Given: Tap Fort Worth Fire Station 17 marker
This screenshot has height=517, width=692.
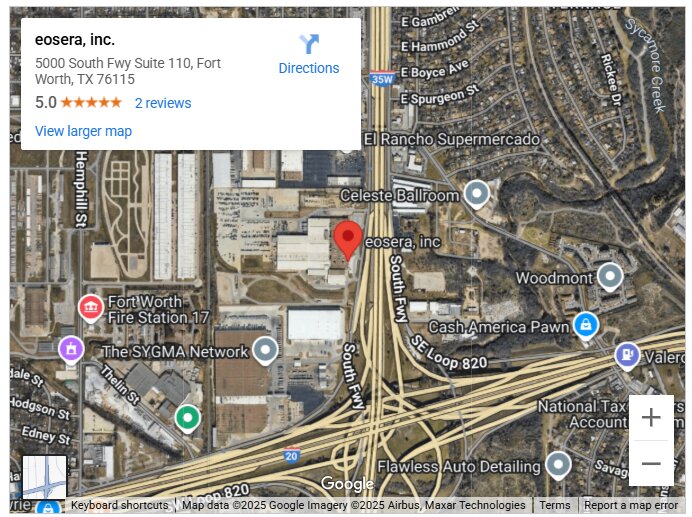Looking at the screenshot, I should point(90,306).
